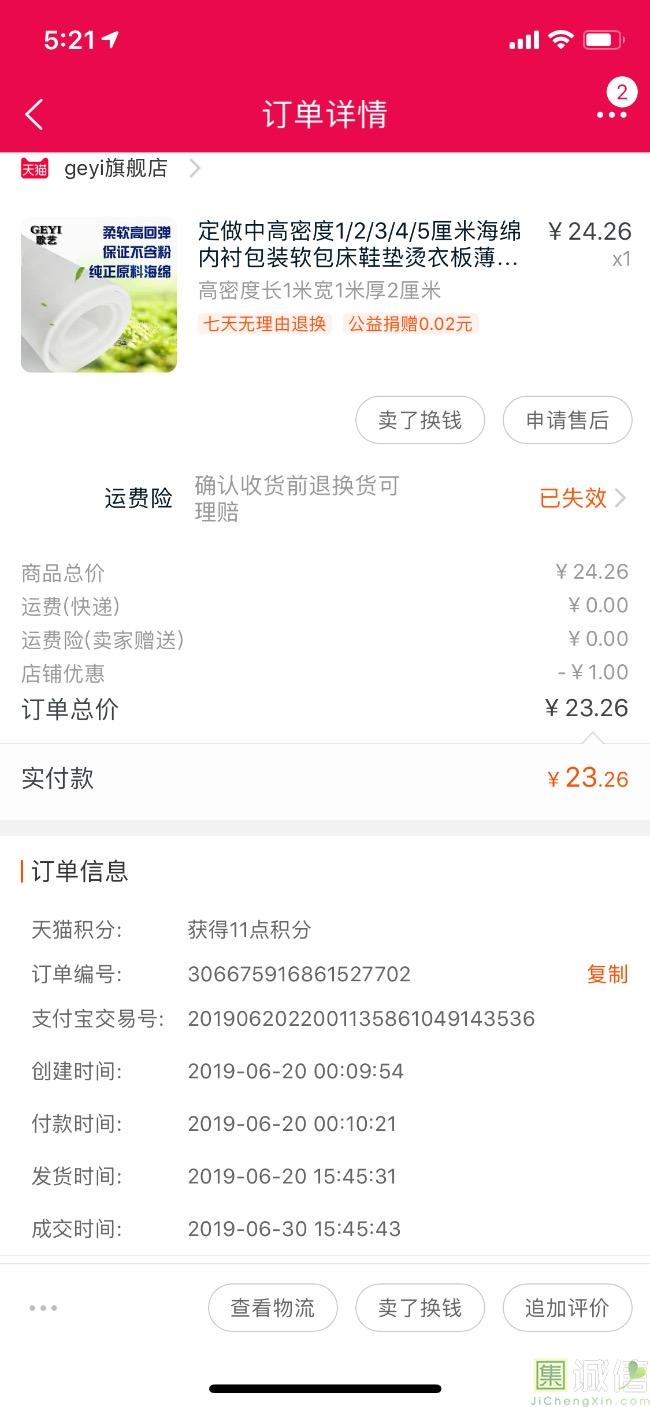The height and width of the screenshot is (1407, 650).
Task: Open the sponge product thumbnail
Action: 99,295
